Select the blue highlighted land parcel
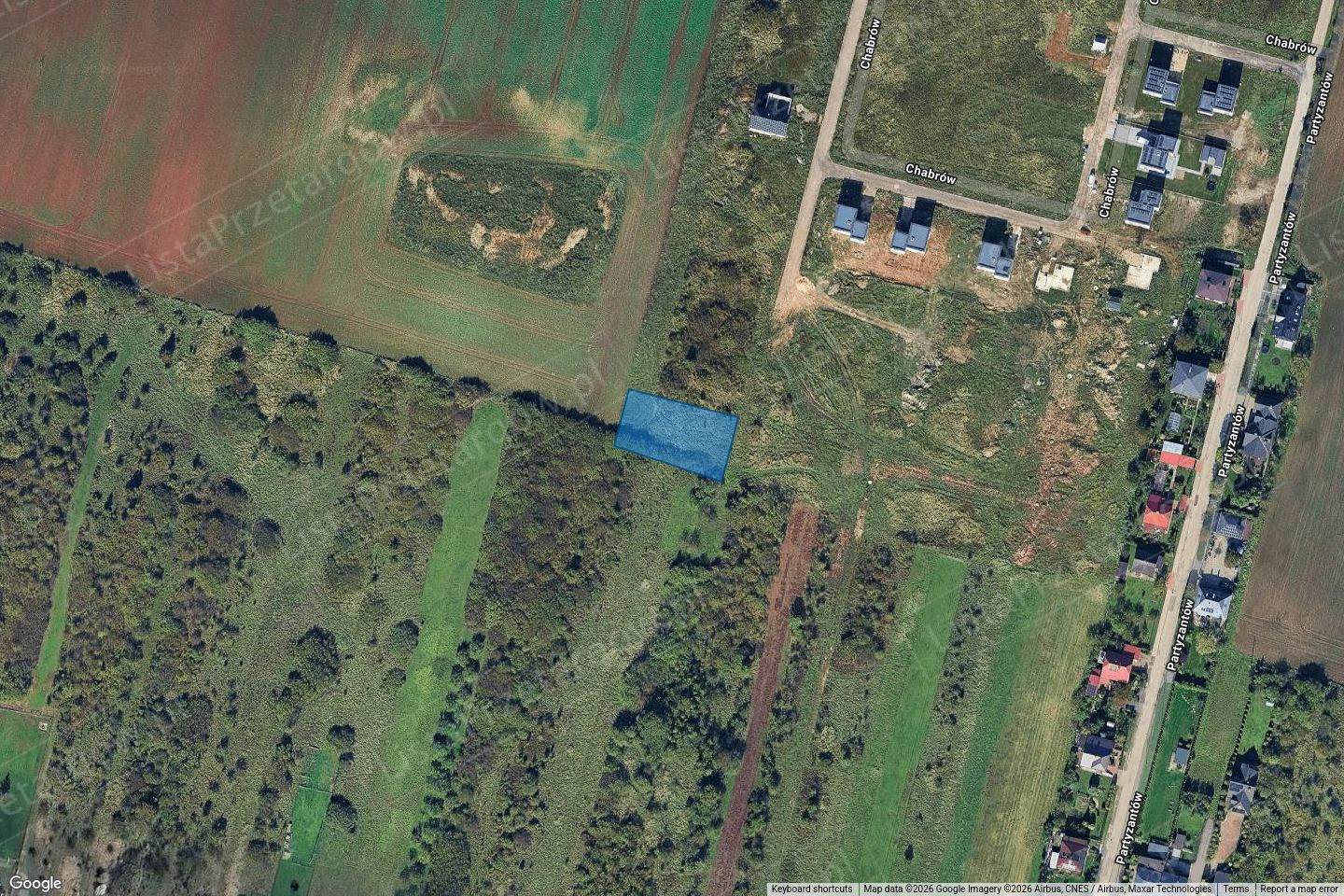The image size is (1344, 896). click(x=677, y=435)
